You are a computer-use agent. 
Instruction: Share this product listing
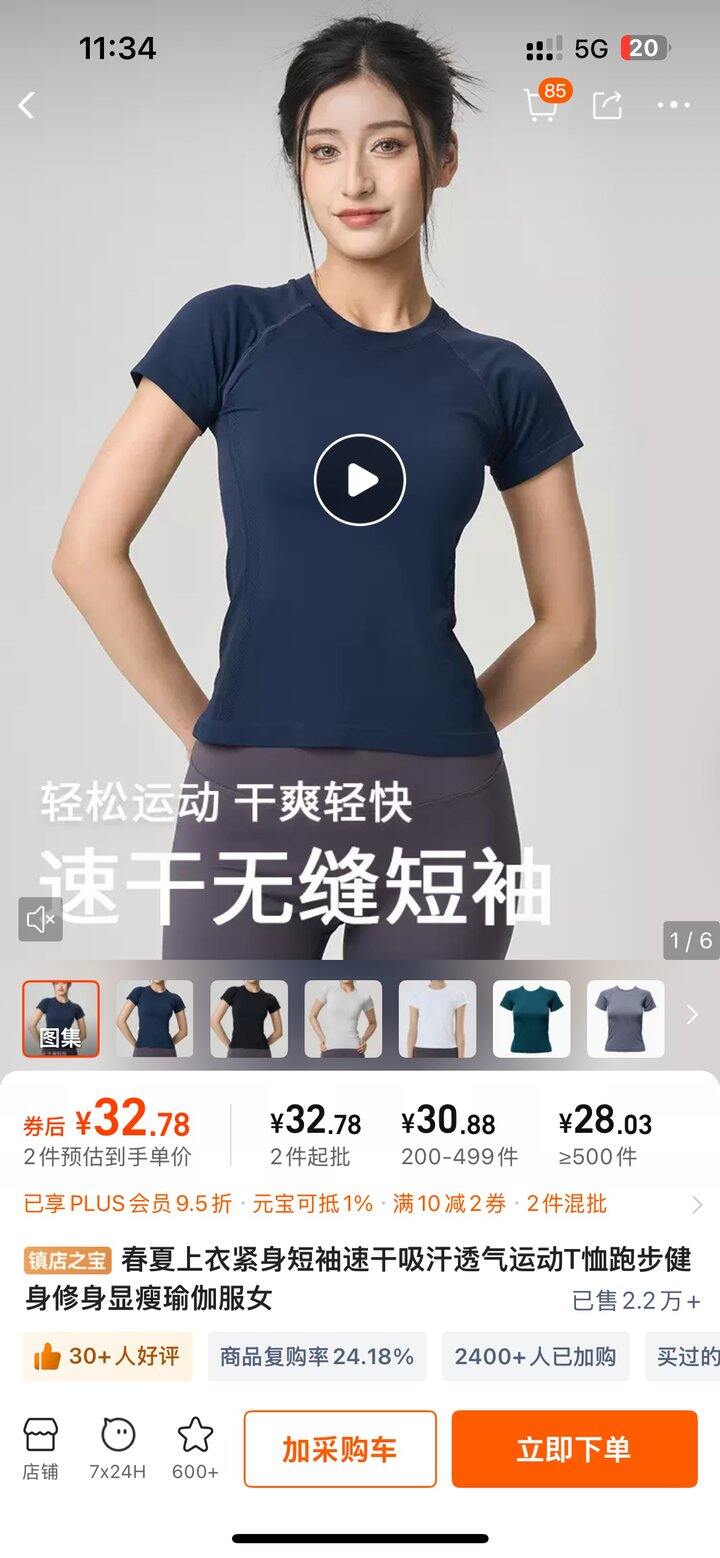607,105
